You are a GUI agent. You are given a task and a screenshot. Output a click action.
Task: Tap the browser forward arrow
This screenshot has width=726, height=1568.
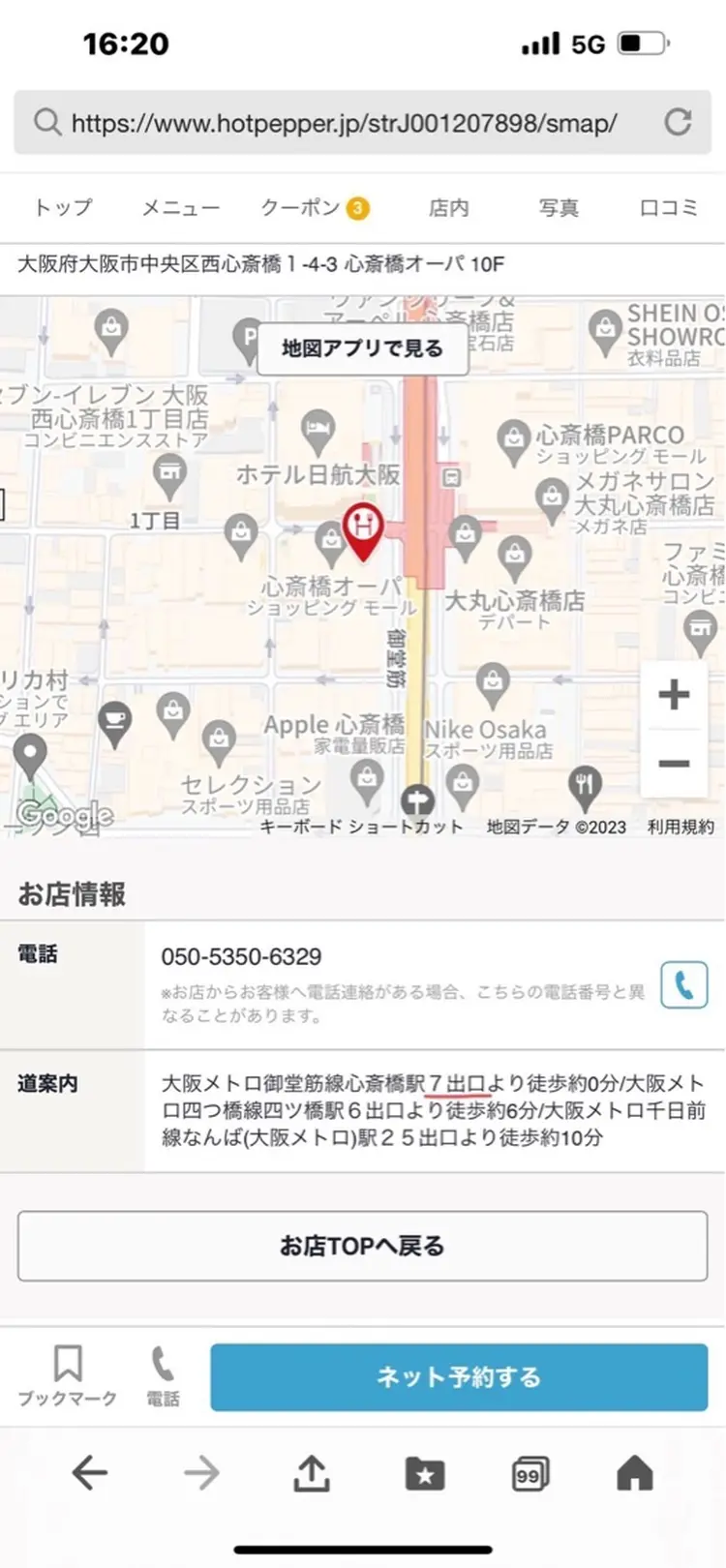coord(200,1473)
